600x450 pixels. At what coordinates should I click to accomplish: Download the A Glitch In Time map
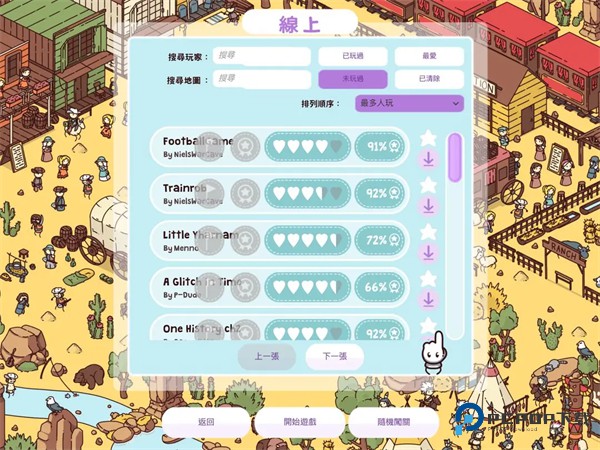point(429,300)
